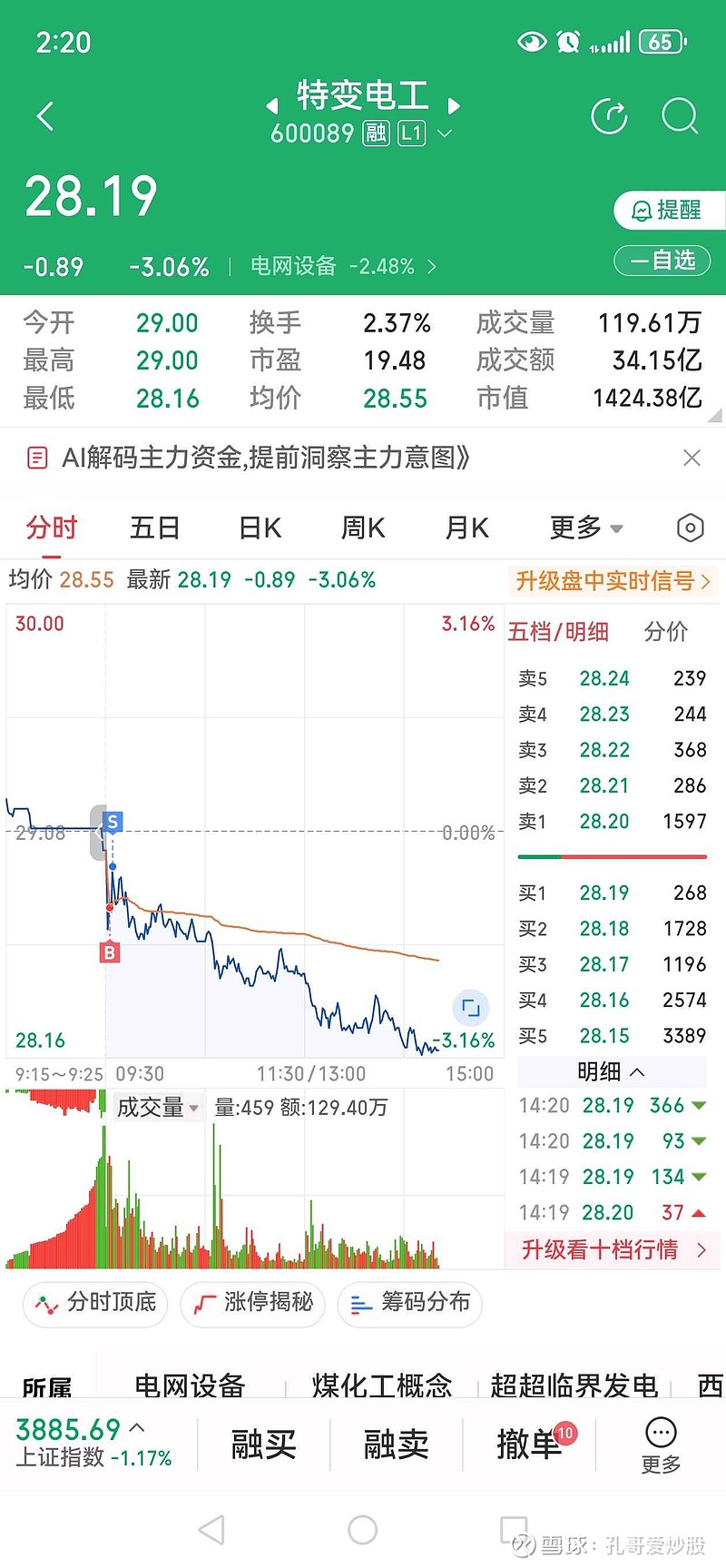The width and height of the screenshot is (726, 1568).
Task: Expand the stock code chevron next to L1
Action: (x=444, y=133)
